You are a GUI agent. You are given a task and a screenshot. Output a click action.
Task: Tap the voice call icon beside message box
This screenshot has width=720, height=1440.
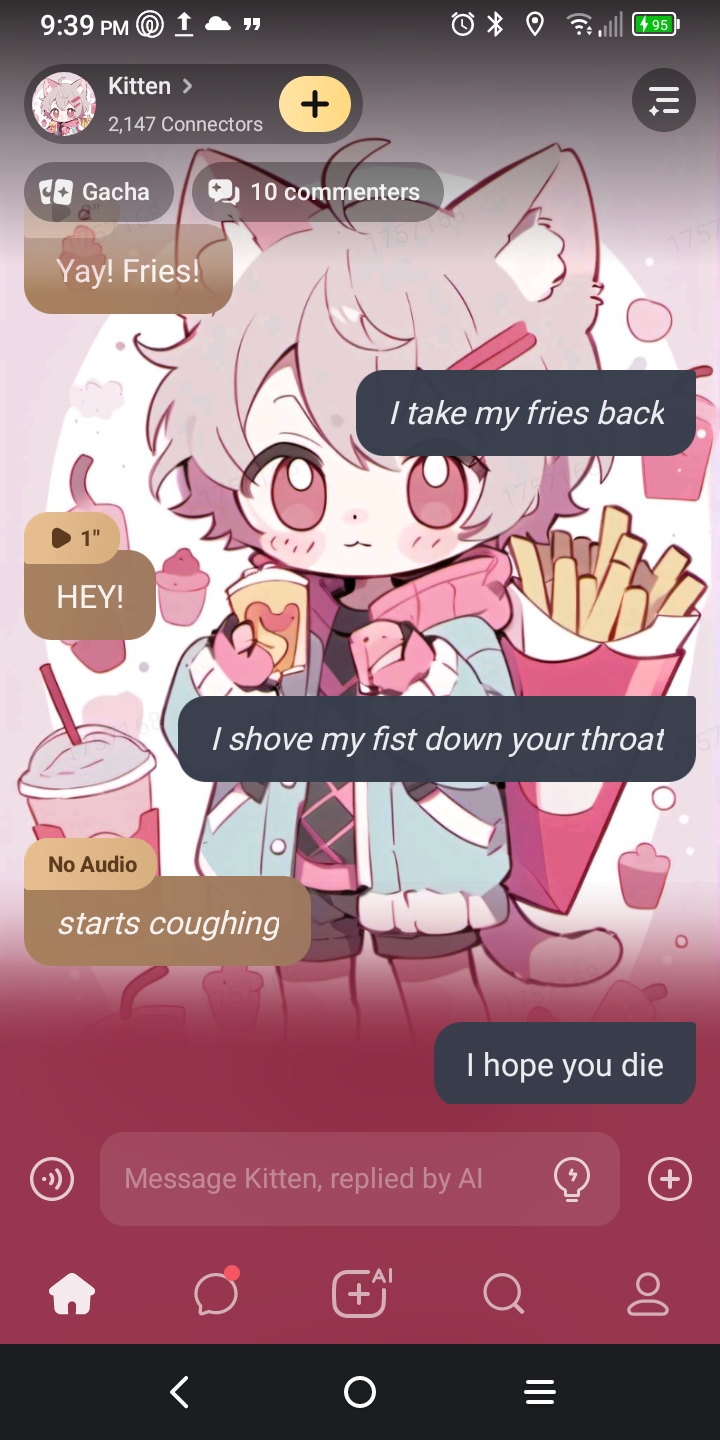[52, 1179]
